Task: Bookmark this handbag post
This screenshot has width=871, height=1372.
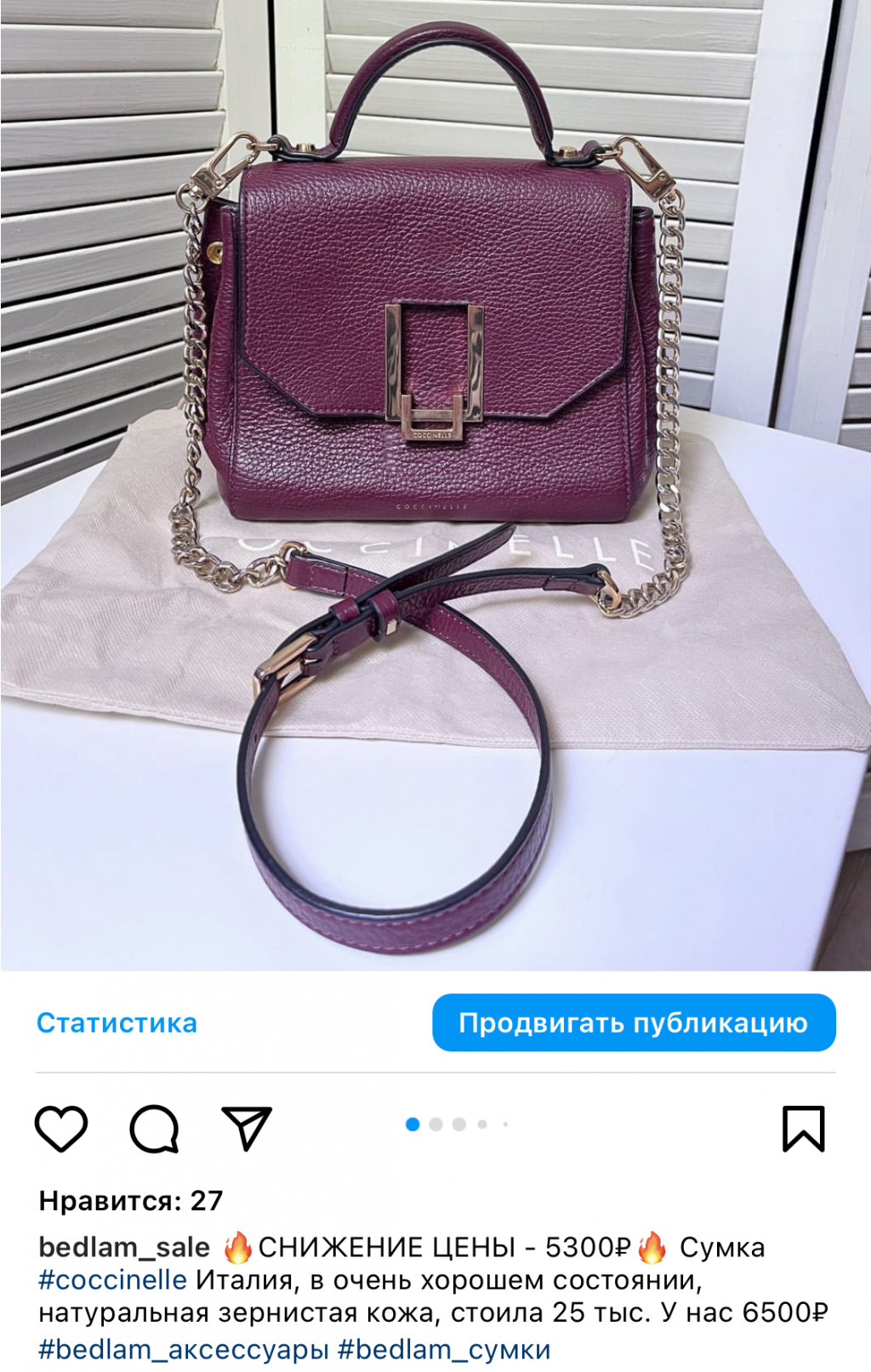Action: 803,1128
